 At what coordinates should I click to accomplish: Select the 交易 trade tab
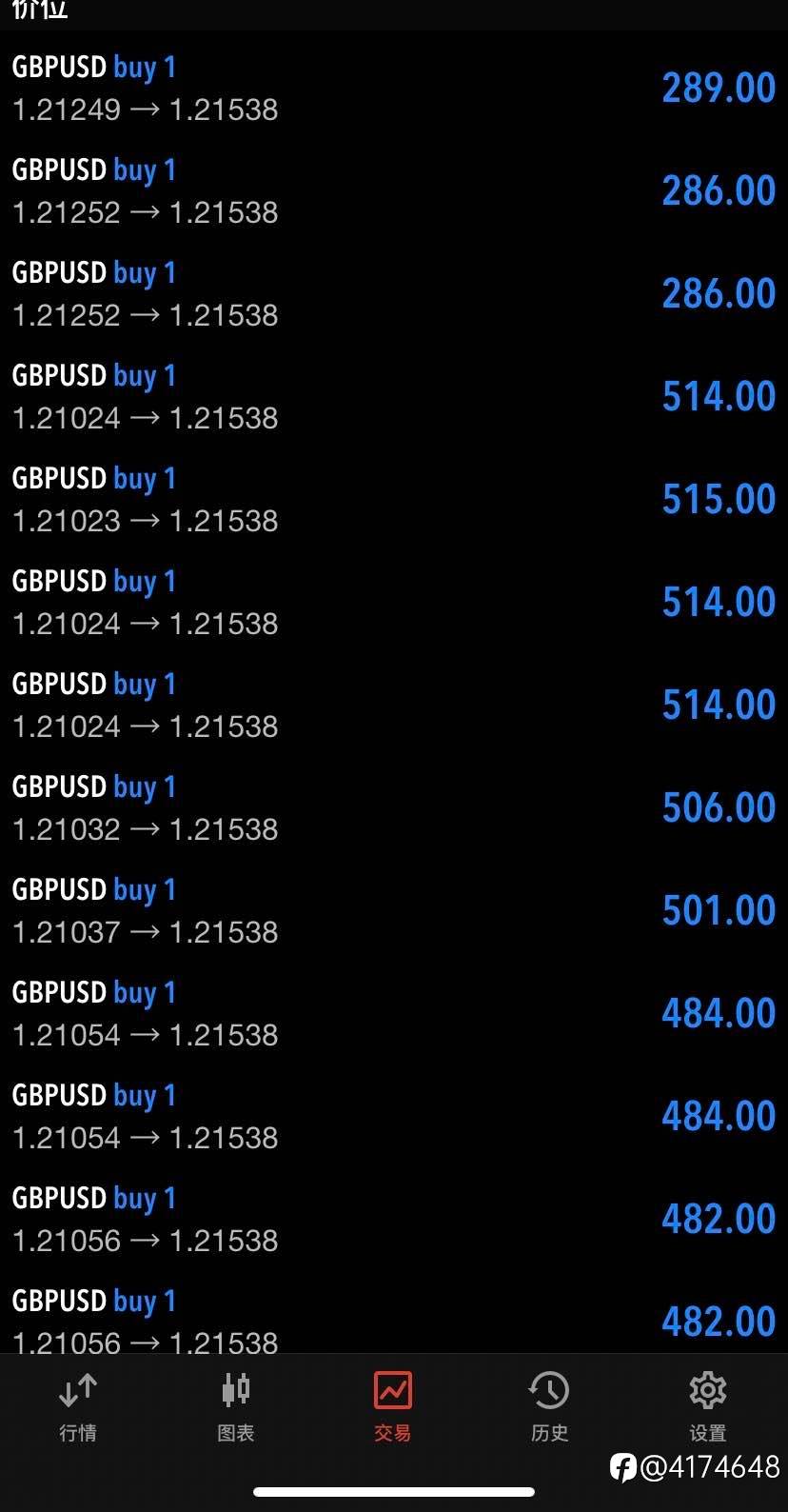[x=393, y=1406]
